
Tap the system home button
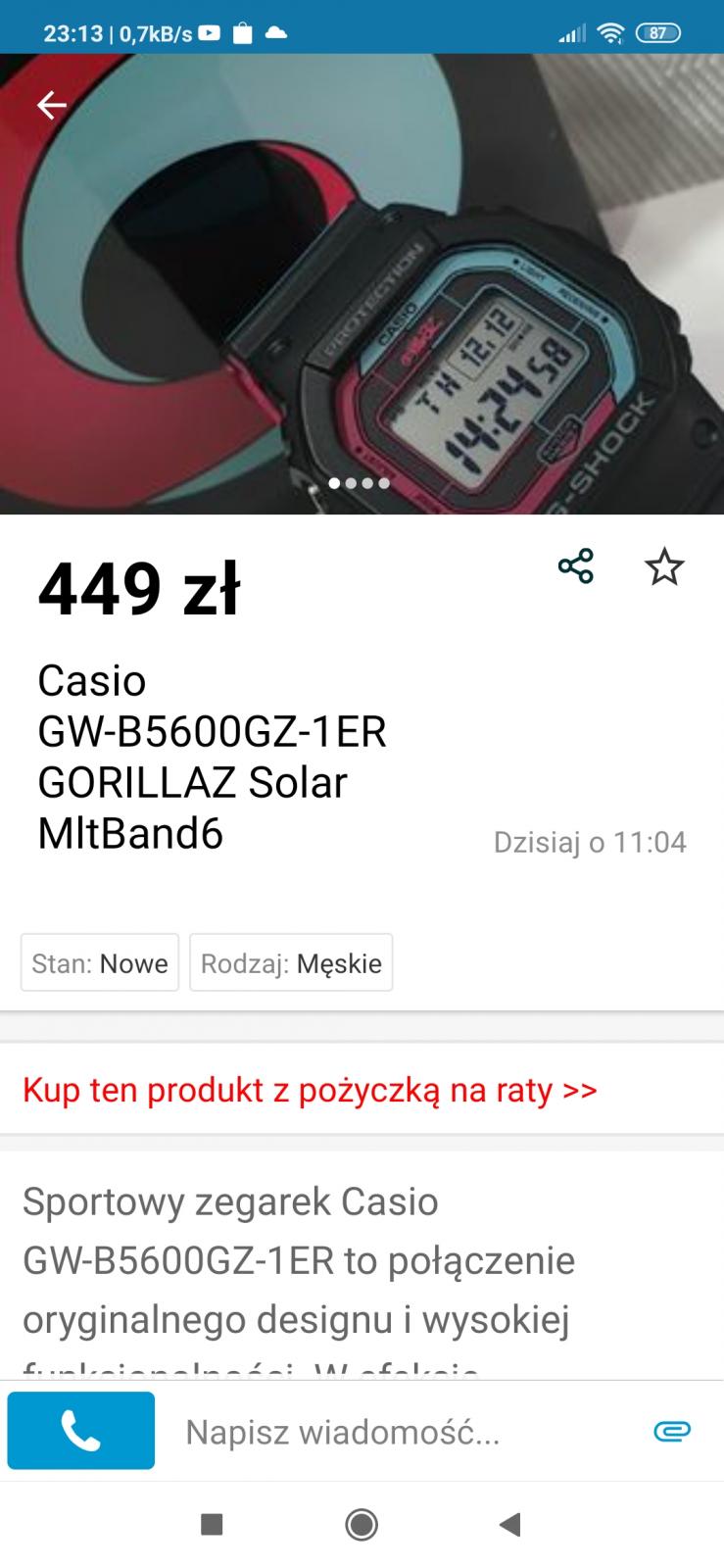(362, 1524)
